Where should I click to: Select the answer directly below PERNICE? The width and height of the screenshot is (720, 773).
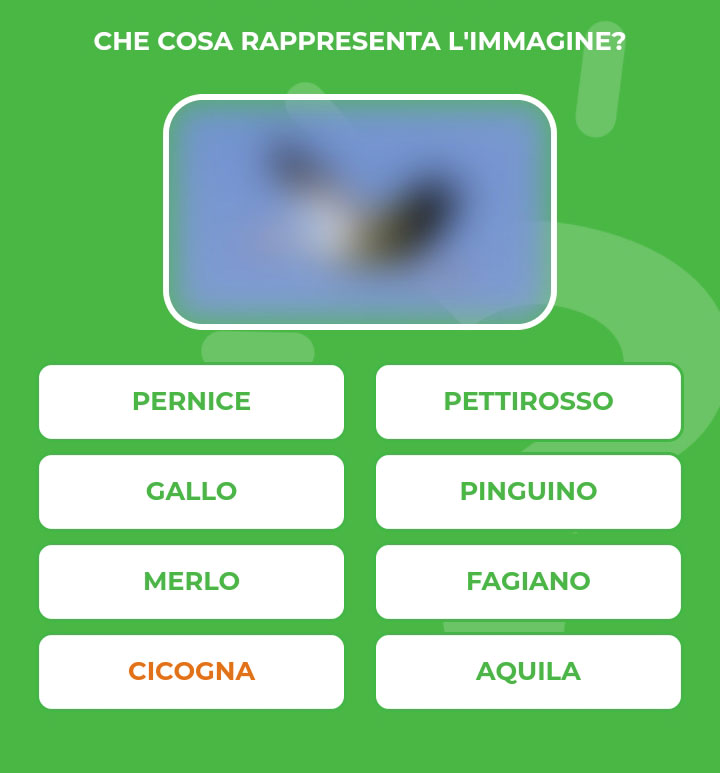pyautogui.click(x=191, y=492)
